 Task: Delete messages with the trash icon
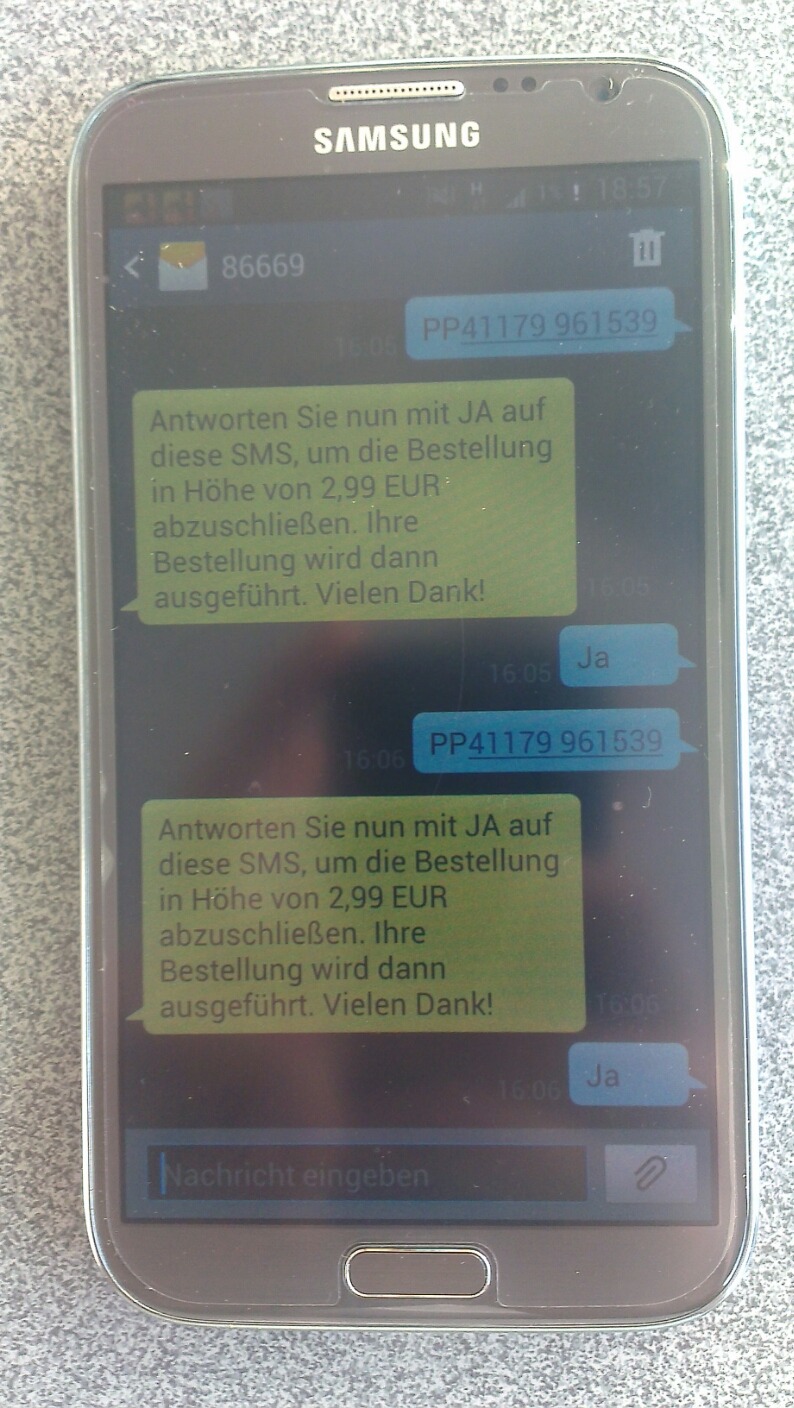point(648,248)
